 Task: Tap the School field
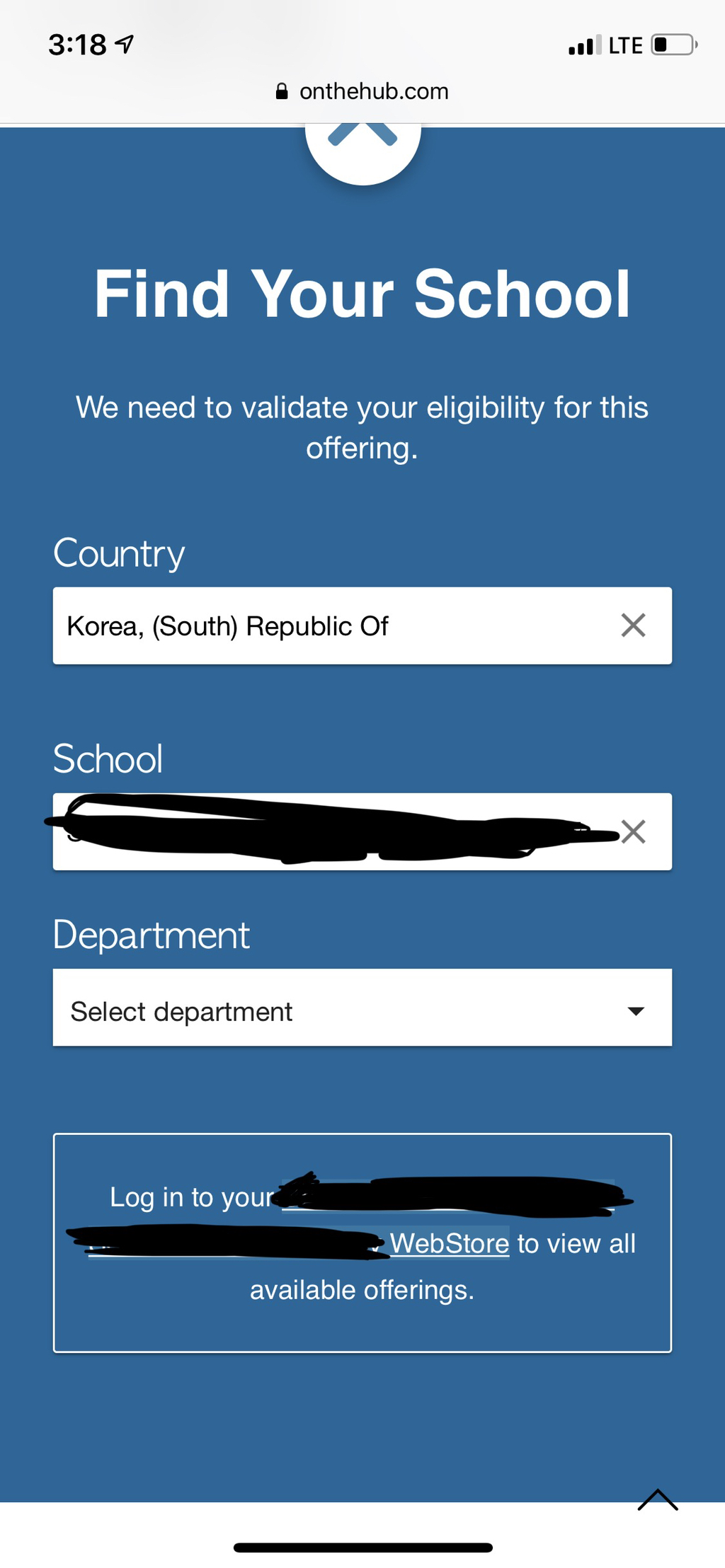pos(362,831)
